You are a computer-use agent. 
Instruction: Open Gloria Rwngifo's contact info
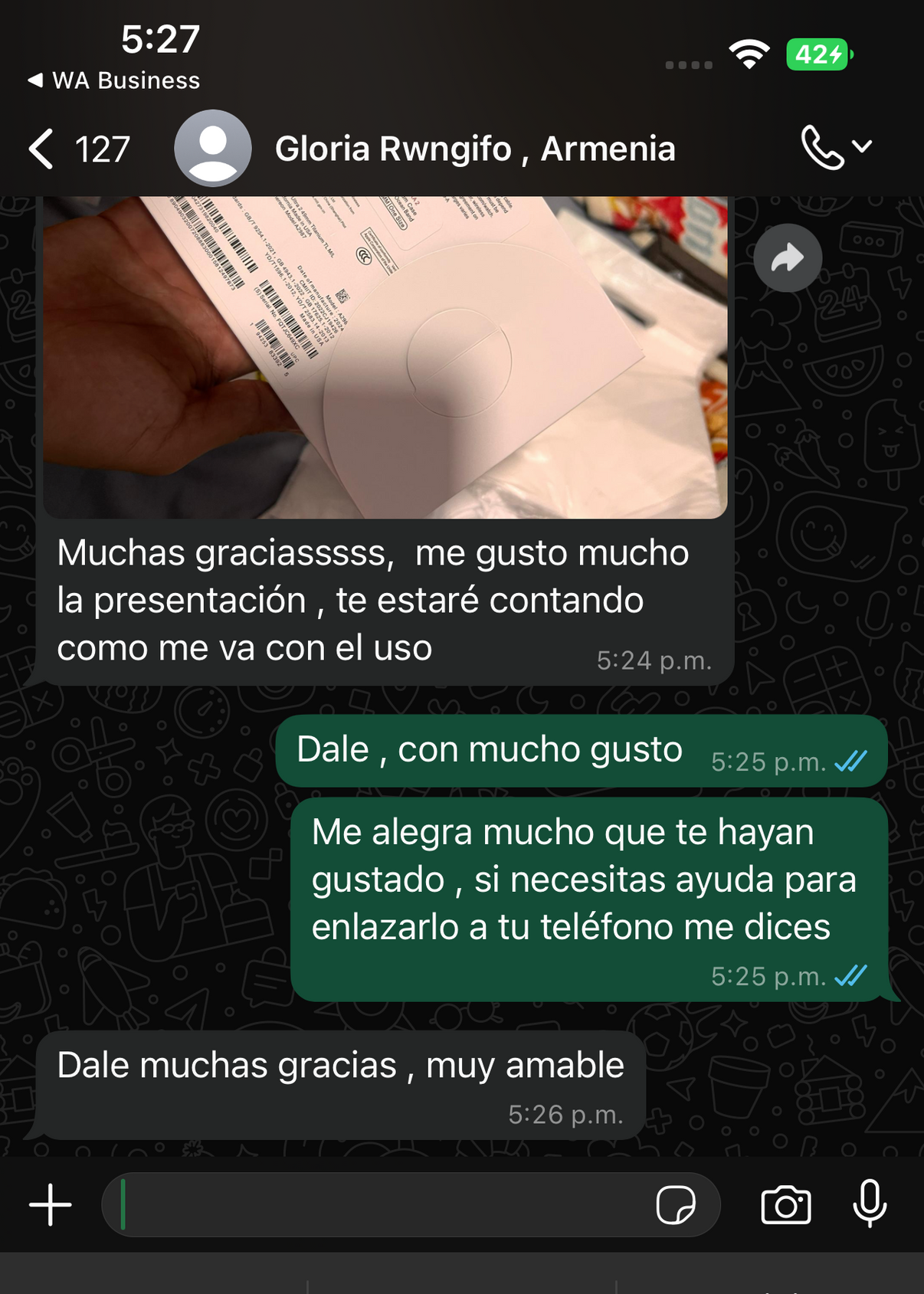coord(474,149)
